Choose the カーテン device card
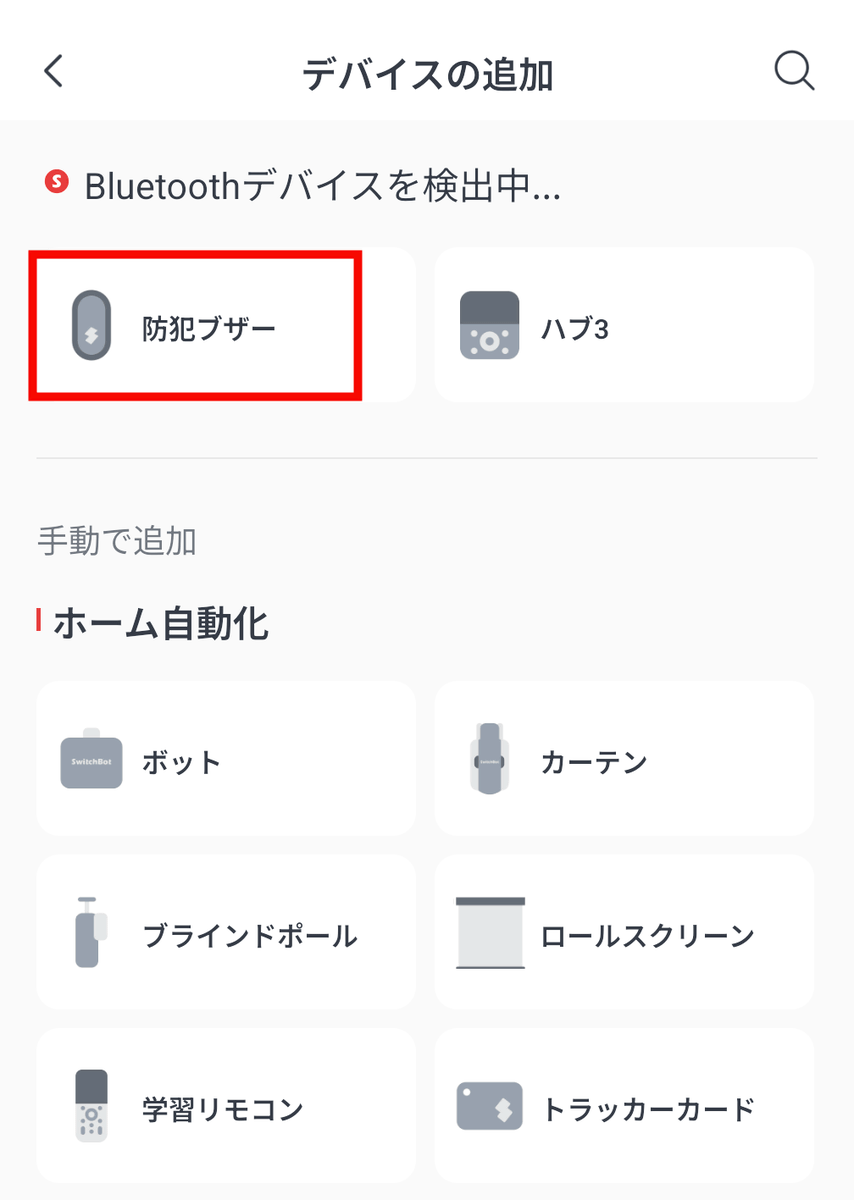 624,760
